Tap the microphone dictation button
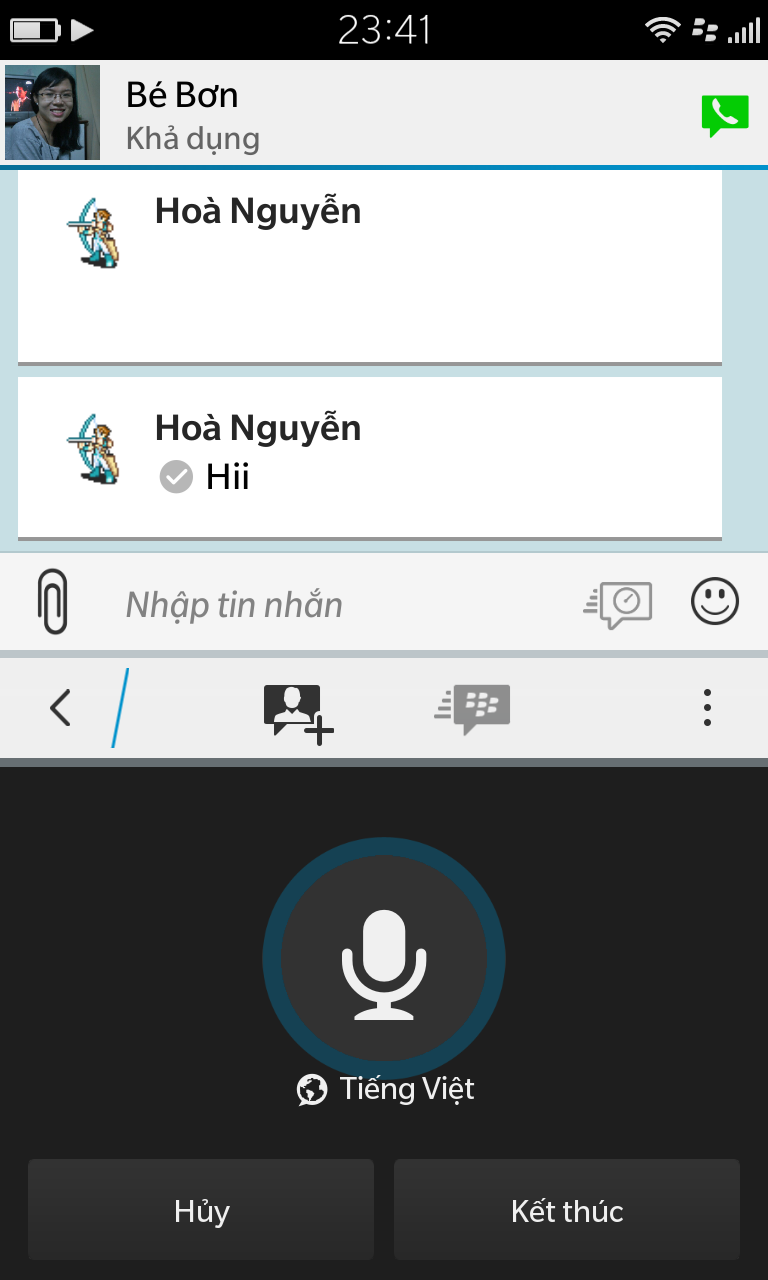The height and width of the screenshot is (1280, 768). click(x=384, y=958)
